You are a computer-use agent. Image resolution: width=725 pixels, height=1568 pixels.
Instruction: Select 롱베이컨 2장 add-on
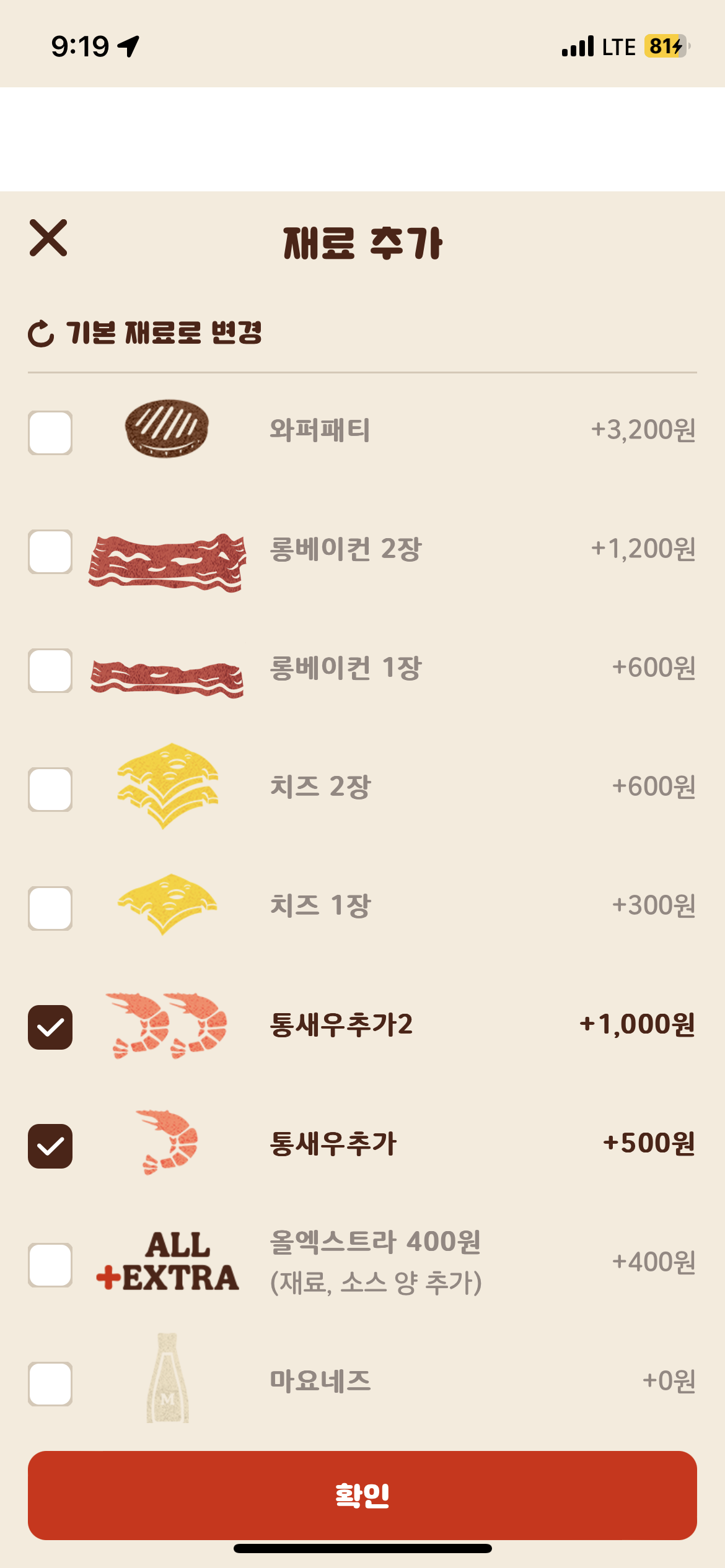[50, 551]
